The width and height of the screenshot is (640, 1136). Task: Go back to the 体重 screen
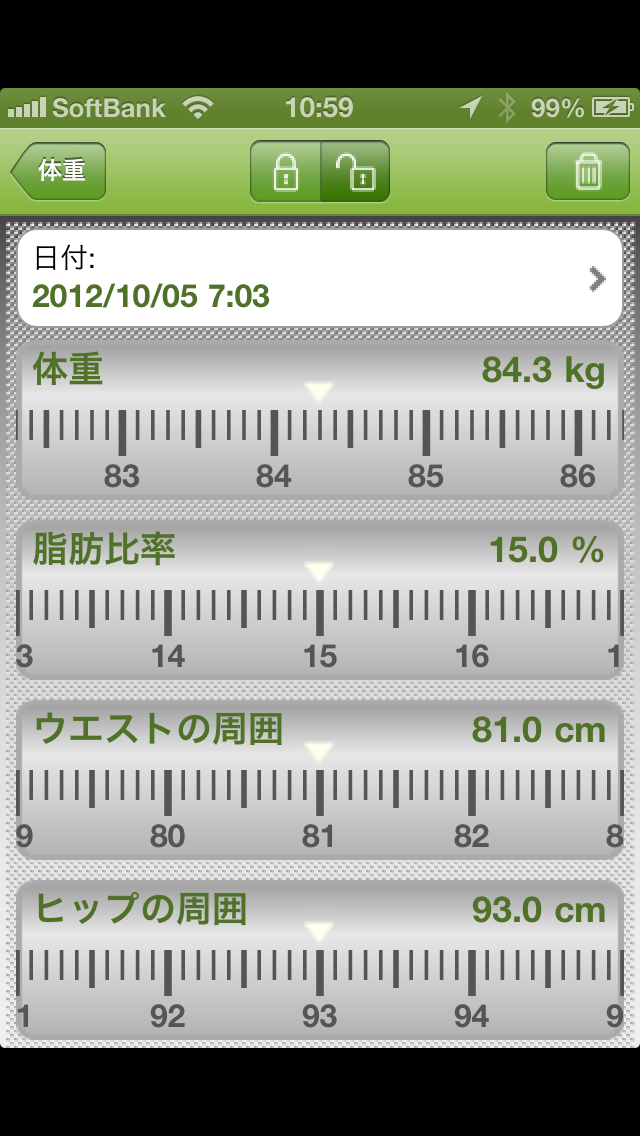[60, 171]
